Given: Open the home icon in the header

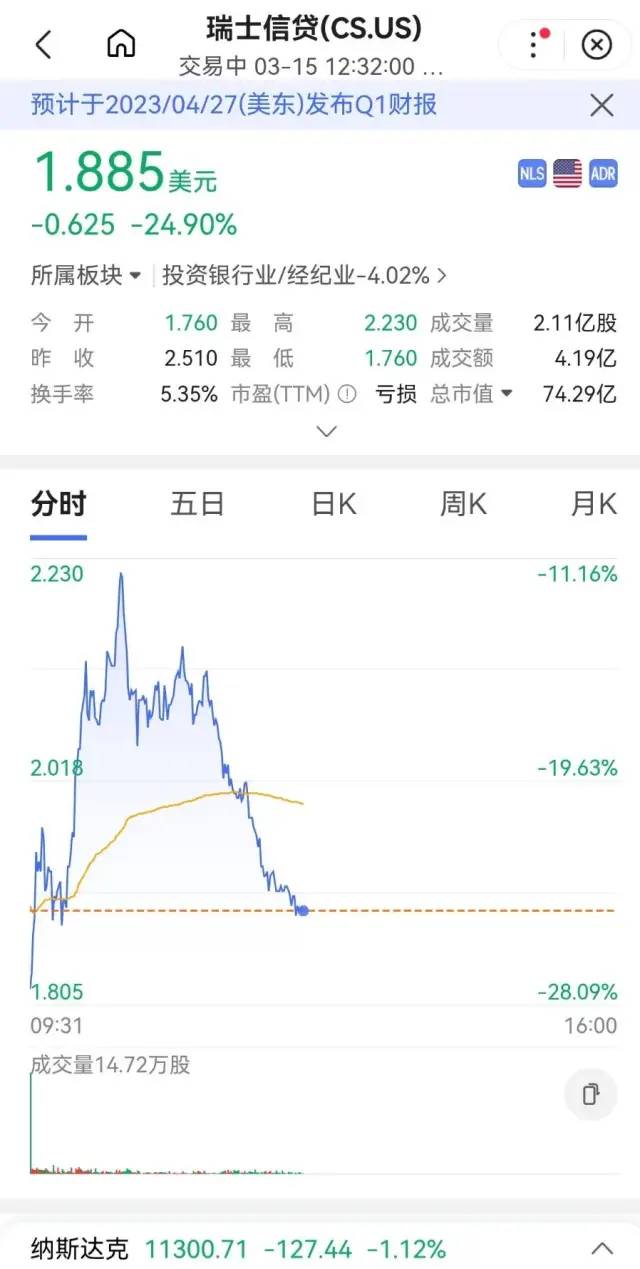Looking at the screenshot, I should pyautogui.click(x=121, y=44).
